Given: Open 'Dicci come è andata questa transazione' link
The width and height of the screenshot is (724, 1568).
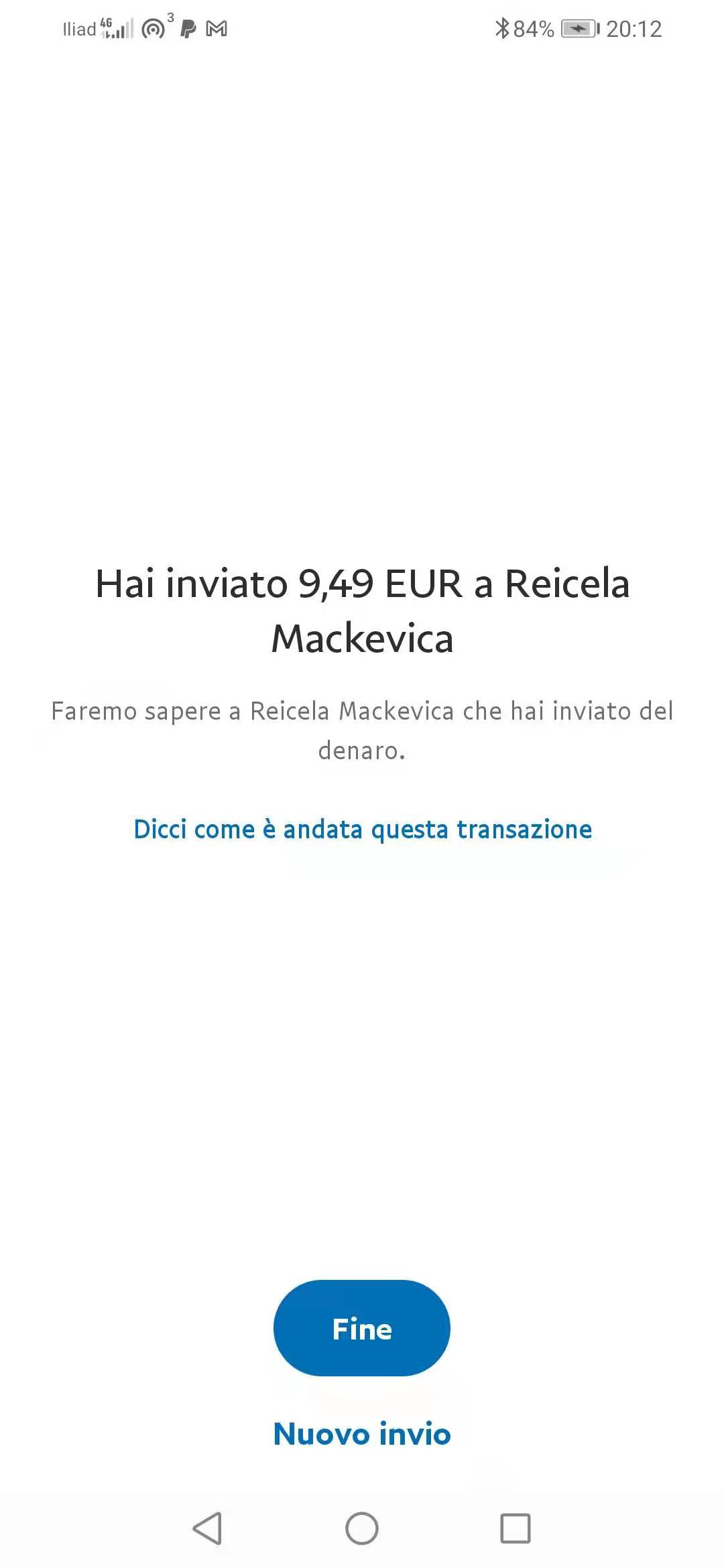Looking at the screenshot, I should (363, 829).
